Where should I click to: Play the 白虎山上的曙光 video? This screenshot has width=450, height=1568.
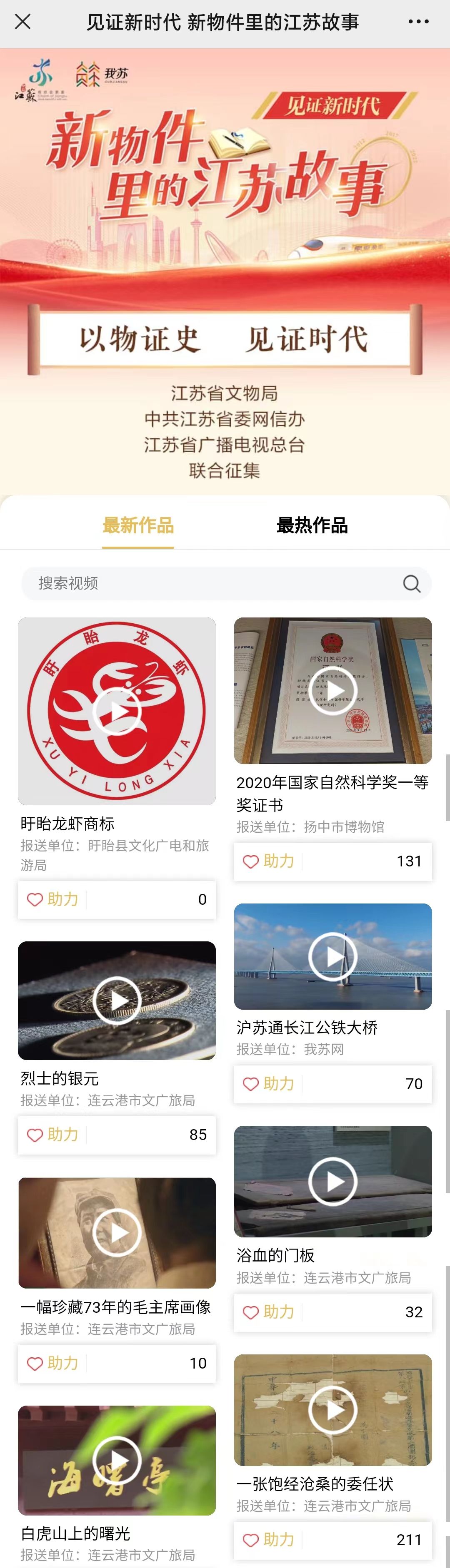click(117, 1460)
